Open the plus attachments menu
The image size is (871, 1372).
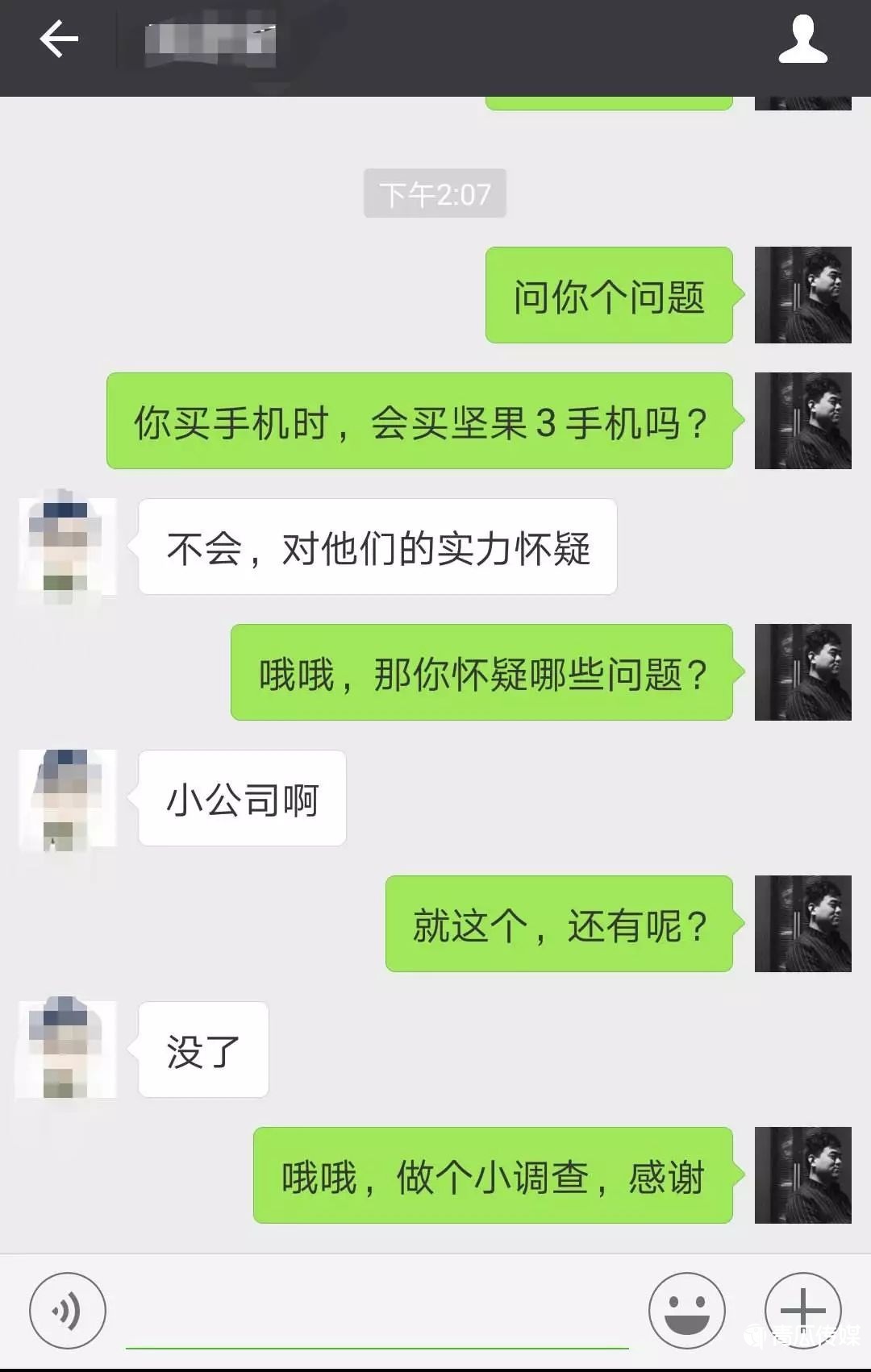[802, 1311]
